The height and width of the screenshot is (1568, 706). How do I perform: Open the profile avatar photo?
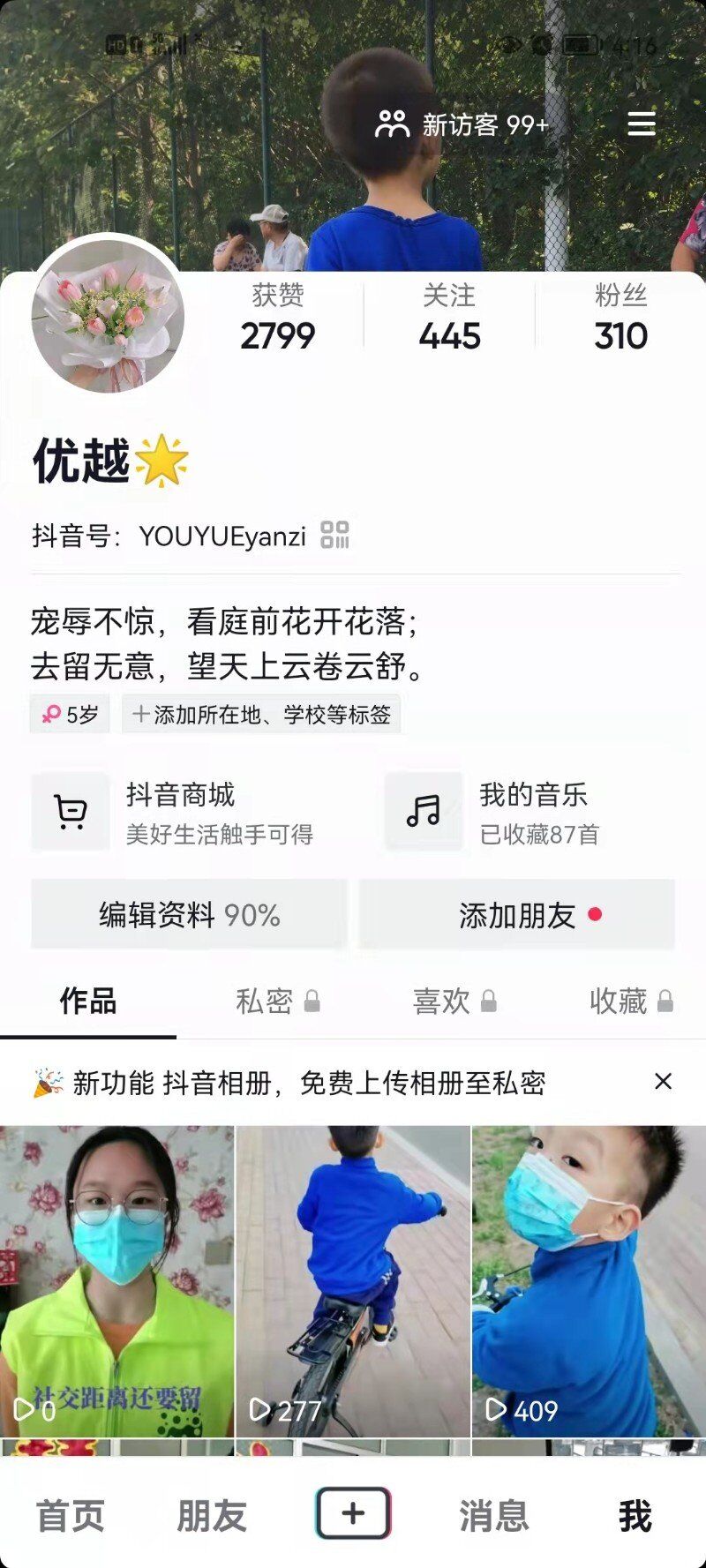coord(108,315)
